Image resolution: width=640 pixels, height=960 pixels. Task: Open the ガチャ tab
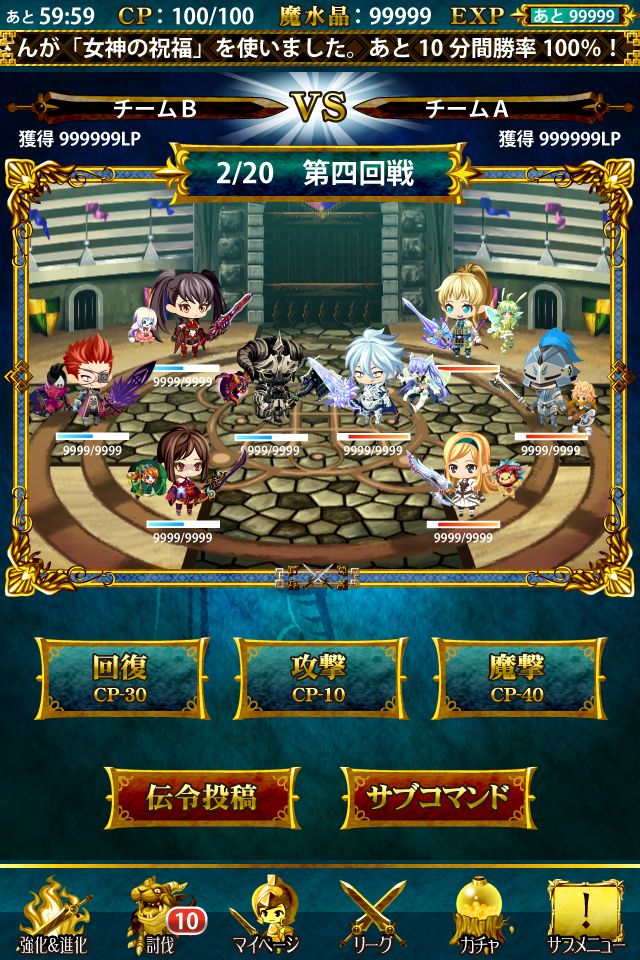[478, 916]
